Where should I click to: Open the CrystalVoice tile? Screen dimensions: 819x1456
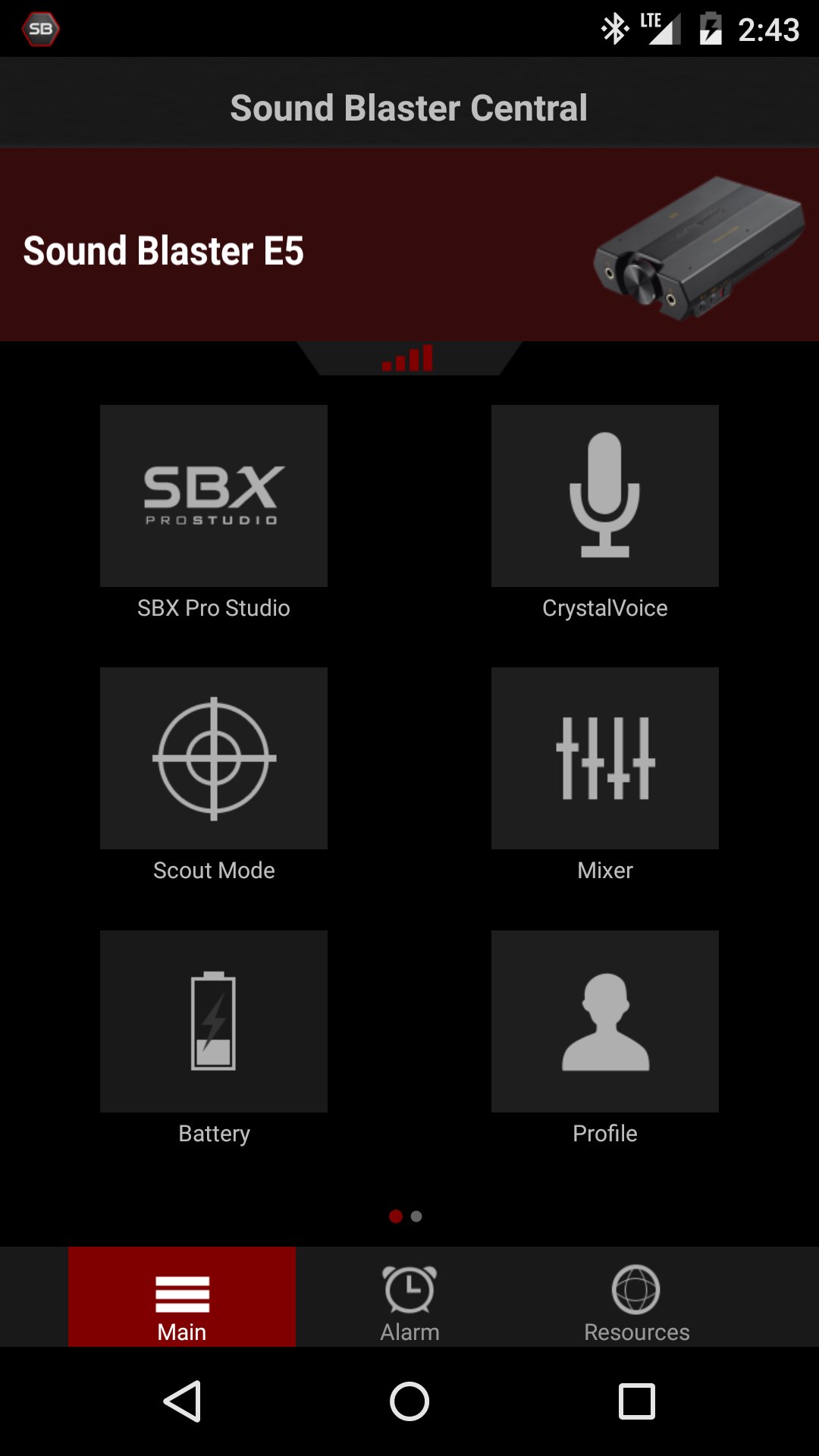pos(604,496)
